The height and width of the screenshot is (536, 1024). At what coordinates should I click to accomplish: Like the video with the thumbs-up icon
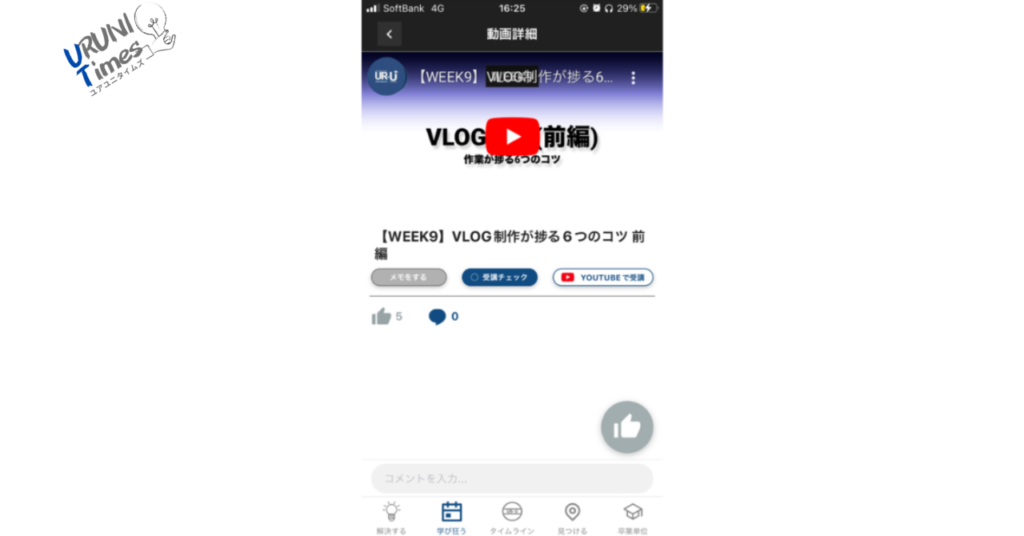point(381,317)
